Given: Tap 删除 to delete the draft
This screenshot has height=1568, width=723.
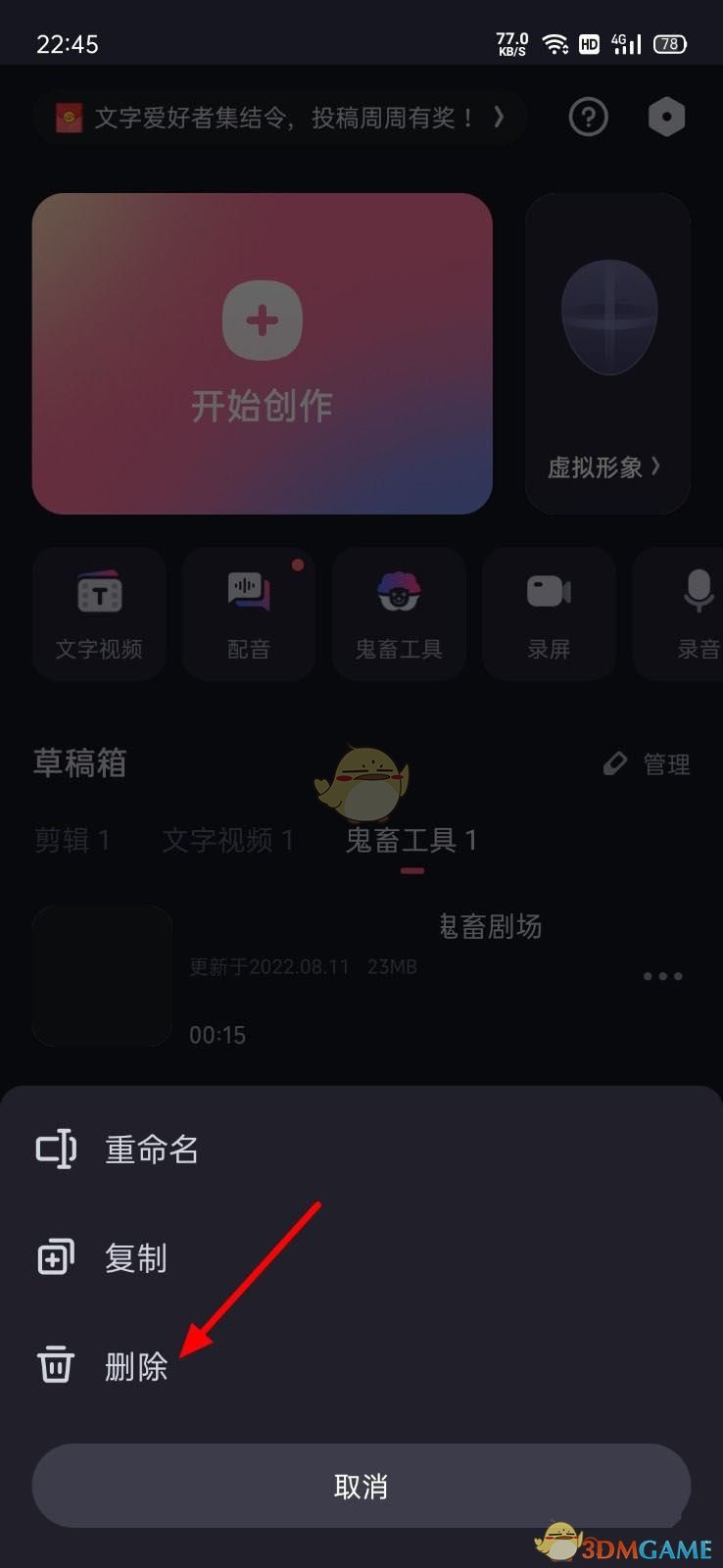Looking at the screenshot, I should tap(135, 1365).
